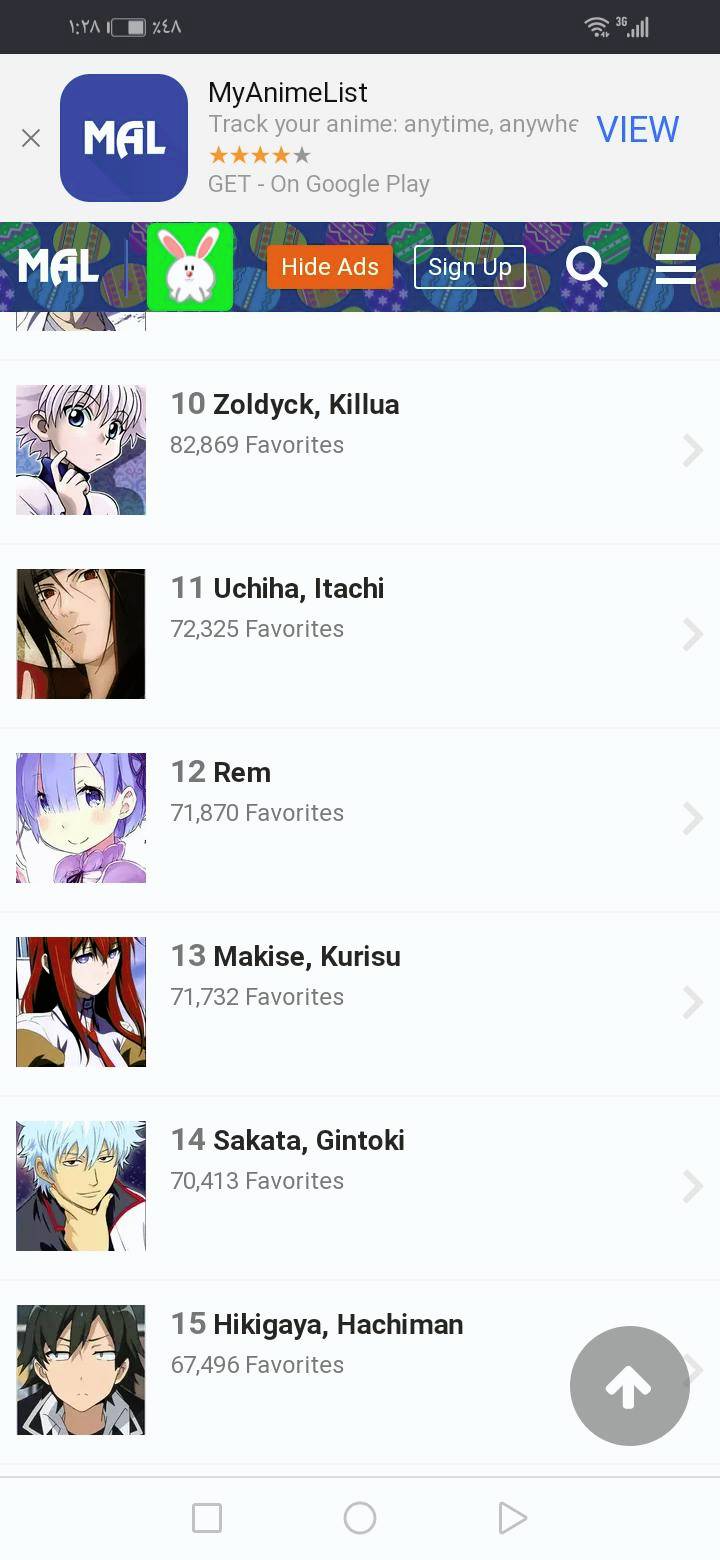Open the app via the VIEW link
Viewport: 720px width, 1560px height.
tap(637, 129)
